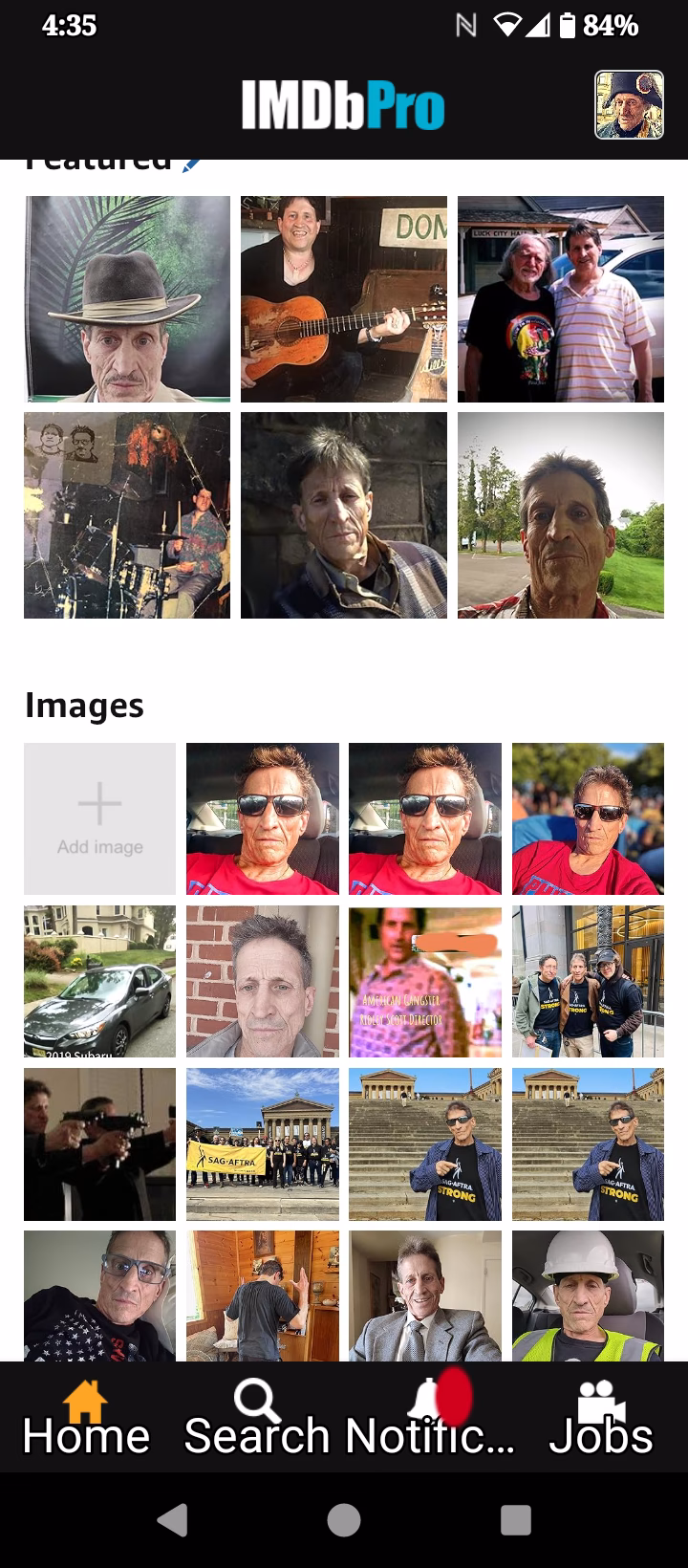Screen dimensions: 688x1568
Task: Open the Search tab
Action: pyautogui.click(x=256, y=1418)
